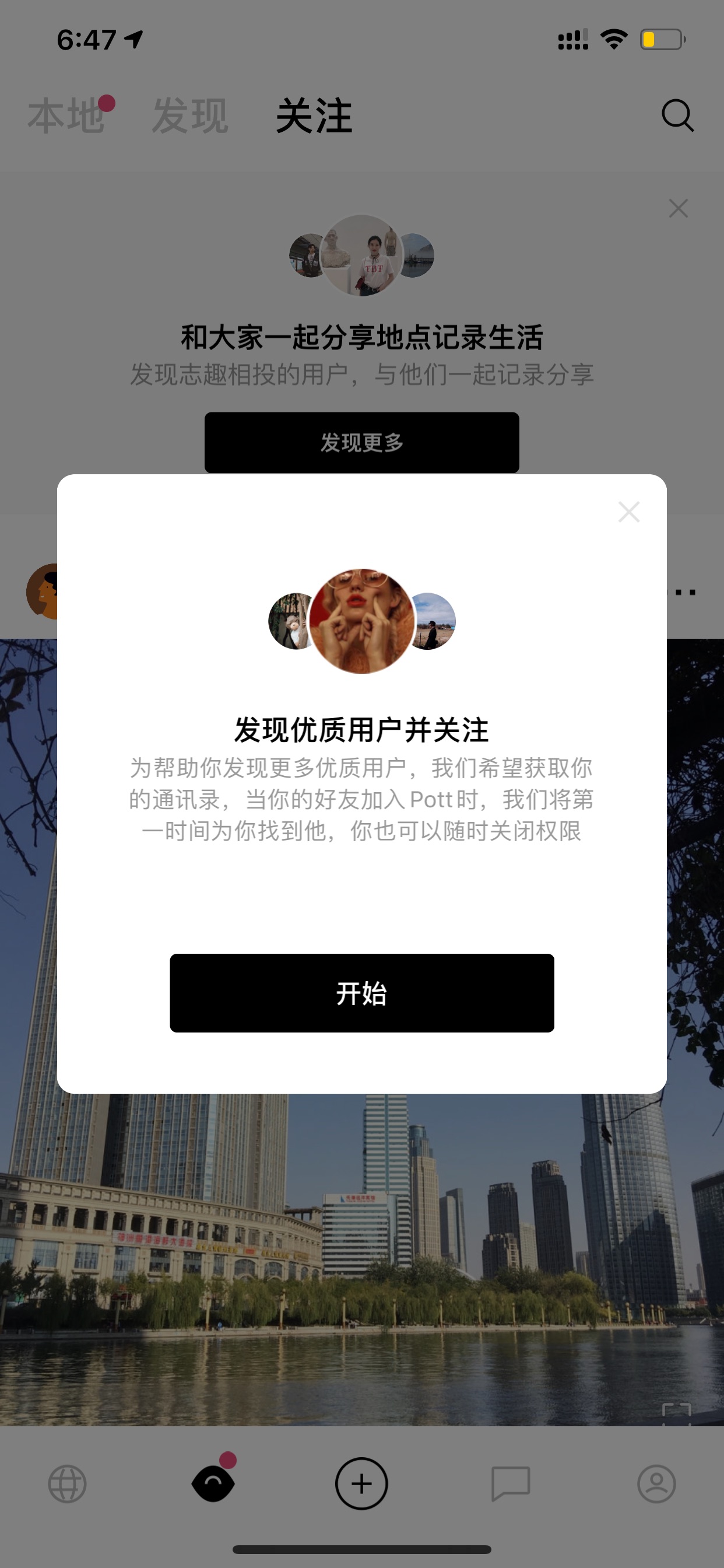Screen dimensions: 724x1568
Task: Create a new post with plus button
Action: [x=362, y=1483]
